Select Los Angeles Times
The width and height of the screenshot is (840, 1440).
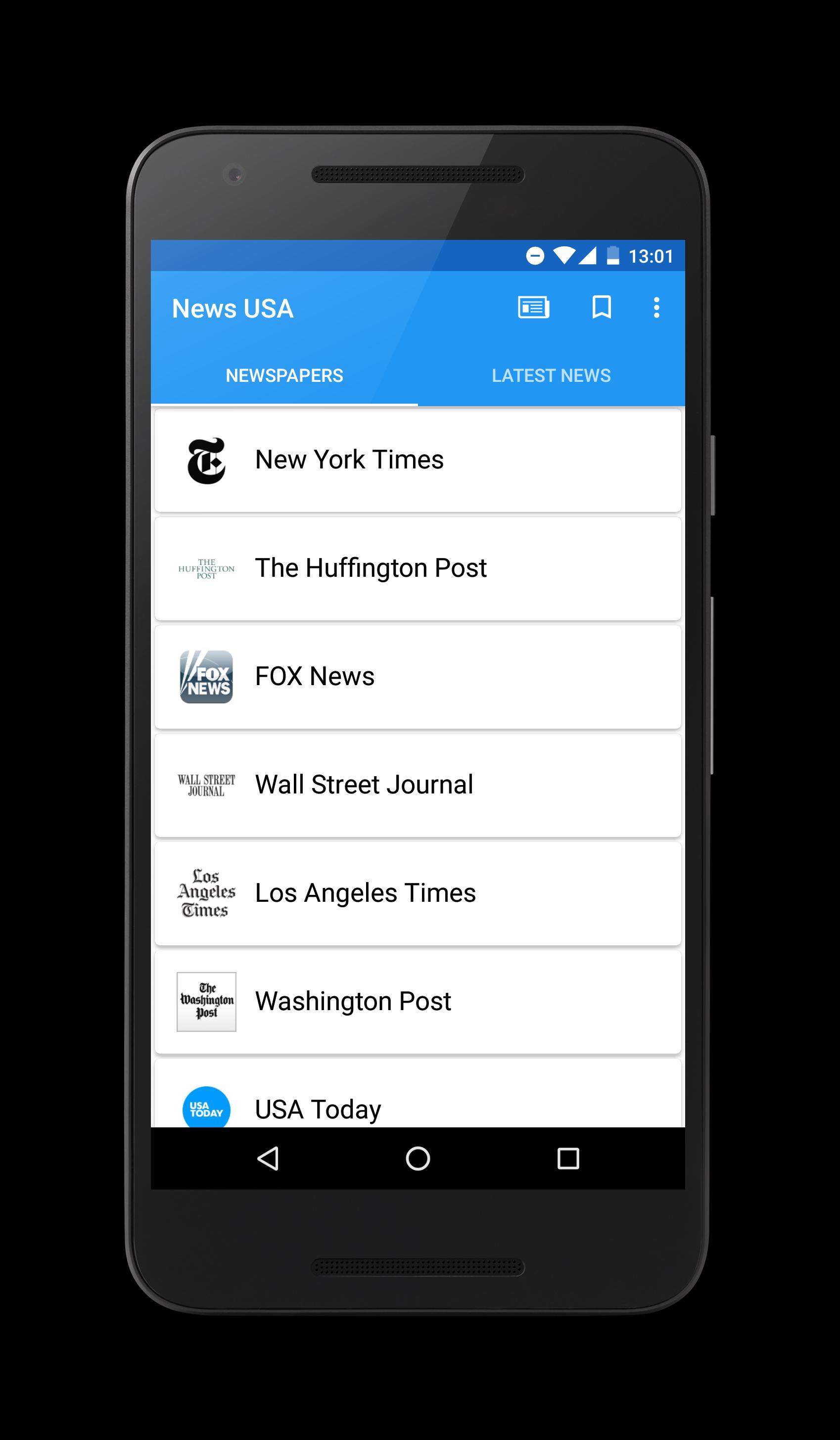pos(417,893)
